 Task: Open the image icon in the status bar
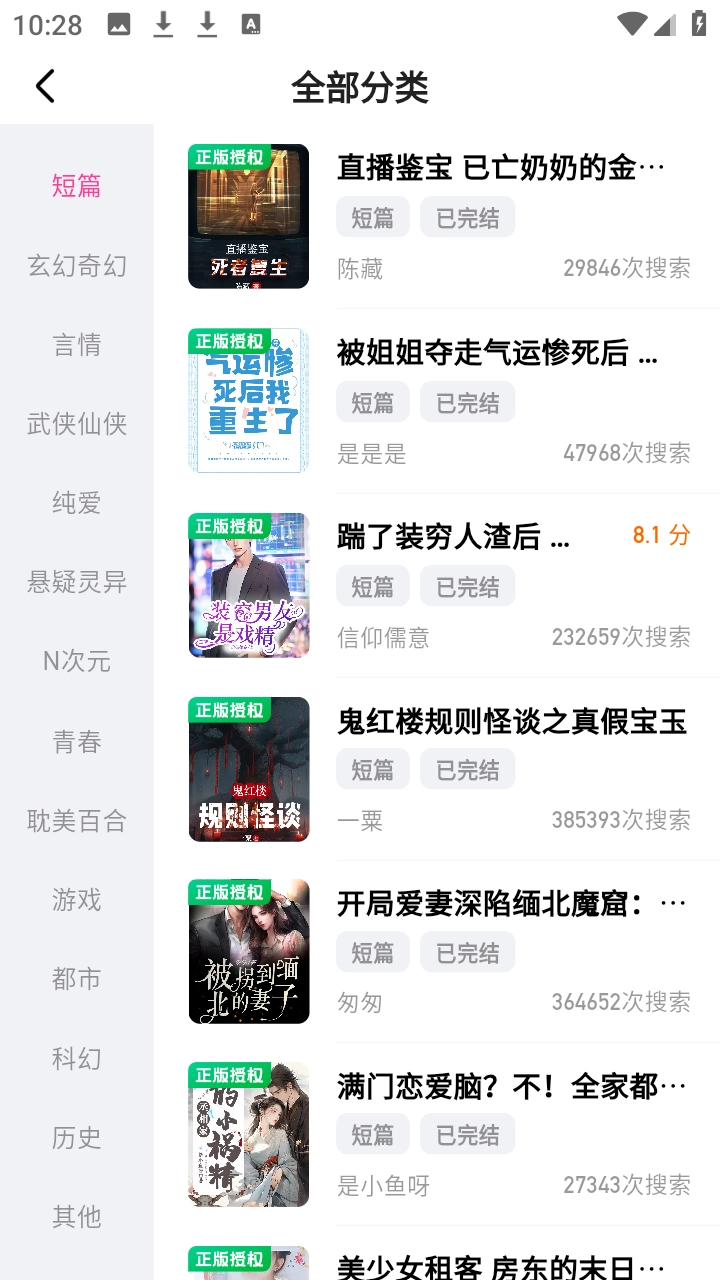120,25
